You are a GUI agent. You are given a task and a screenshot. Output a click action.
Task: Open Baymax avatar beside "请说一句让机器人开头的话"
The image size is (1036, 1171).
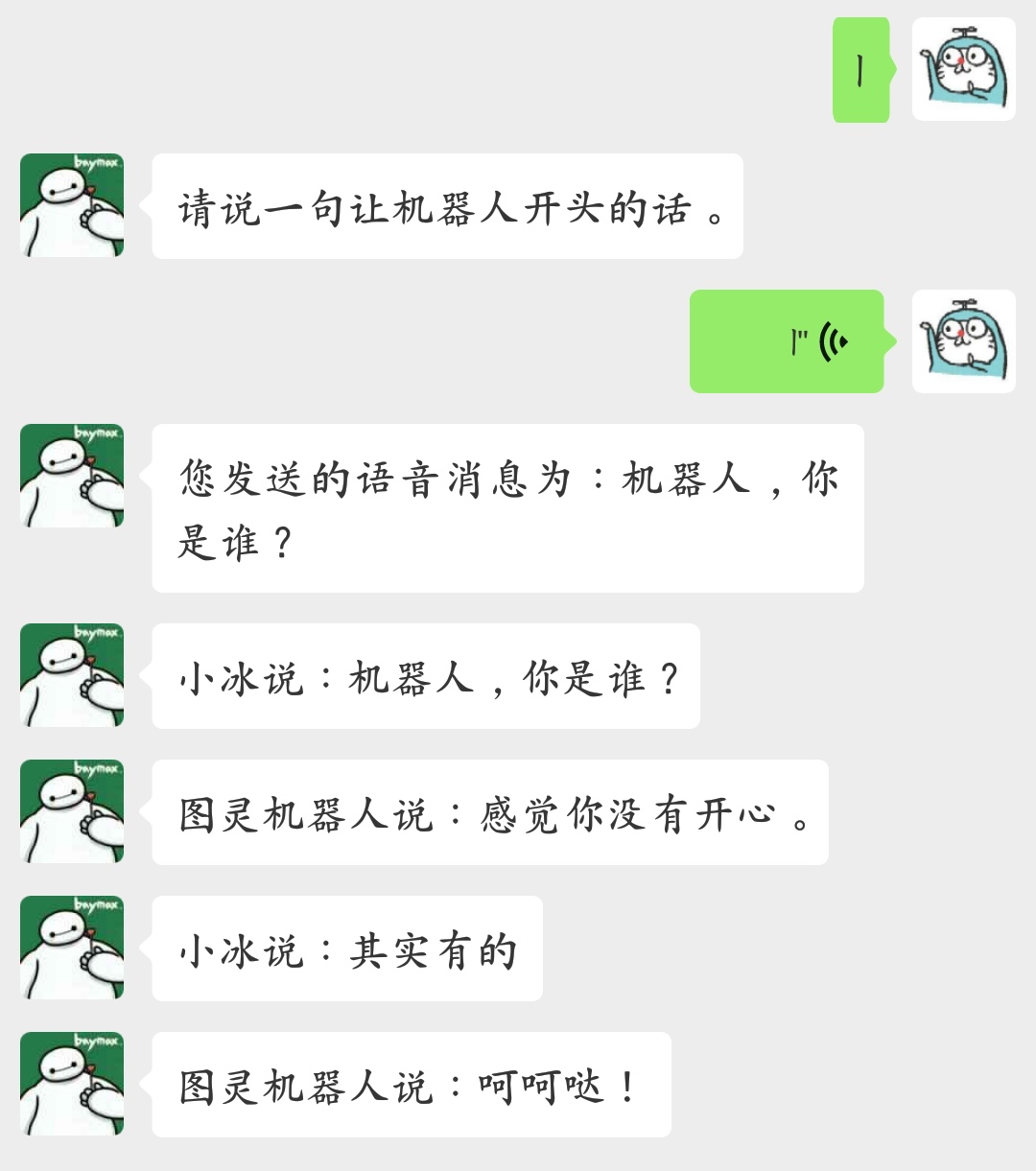[x=72, y=205]
